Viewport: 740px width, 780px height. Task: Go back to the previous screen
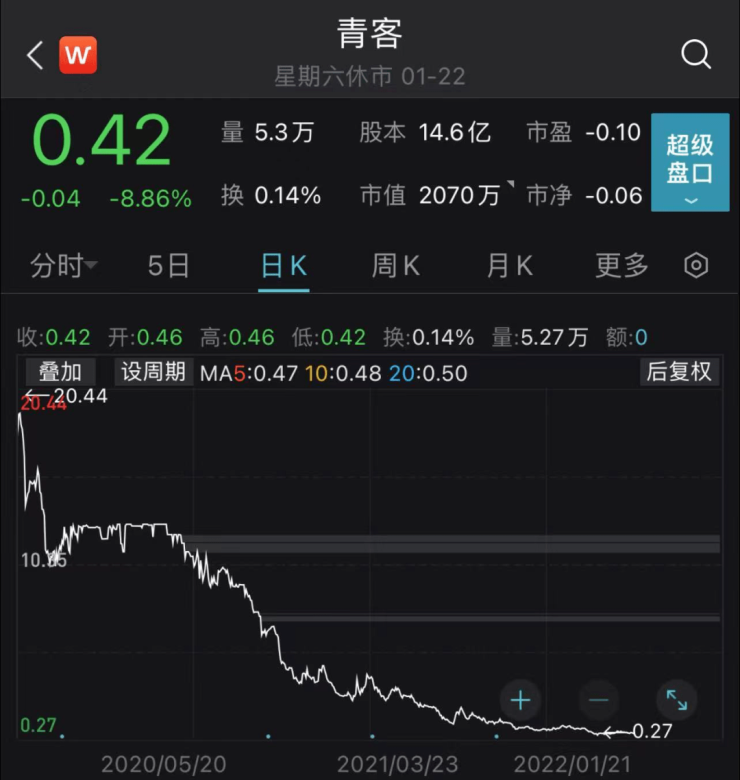tap(35, 55)
